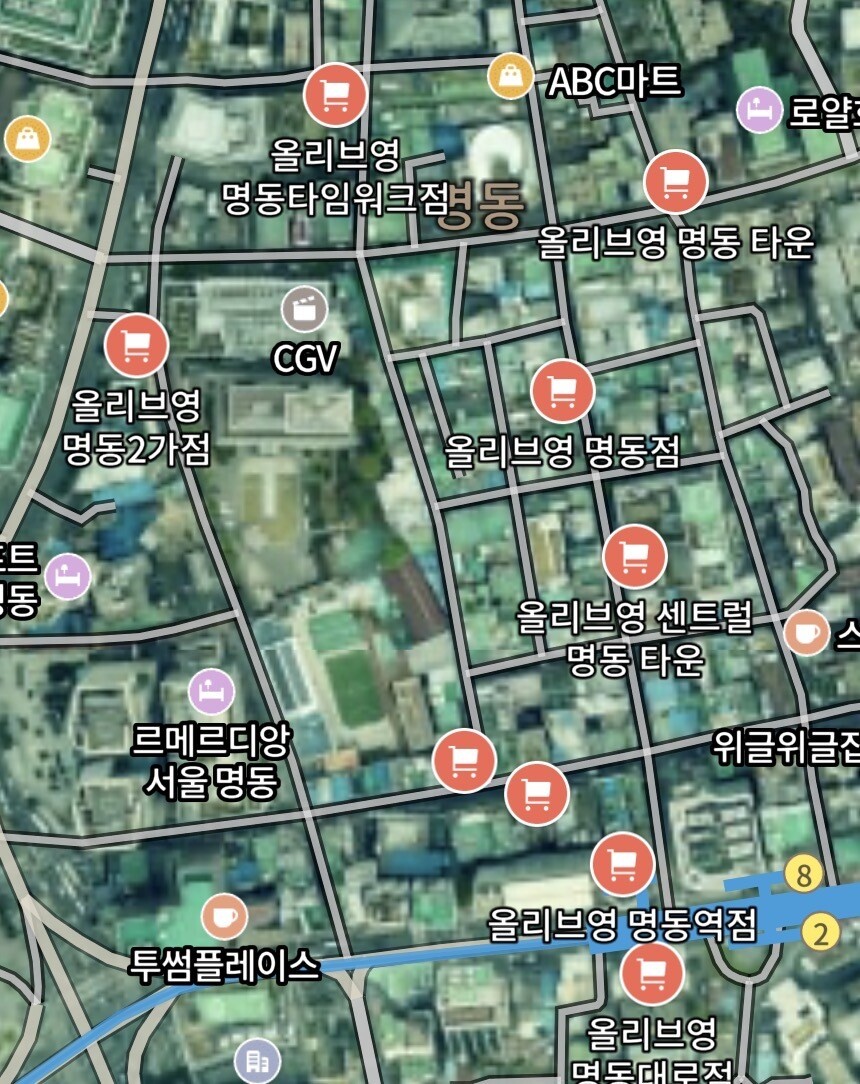Select the 올리브영 명동역점 pin

623,864
